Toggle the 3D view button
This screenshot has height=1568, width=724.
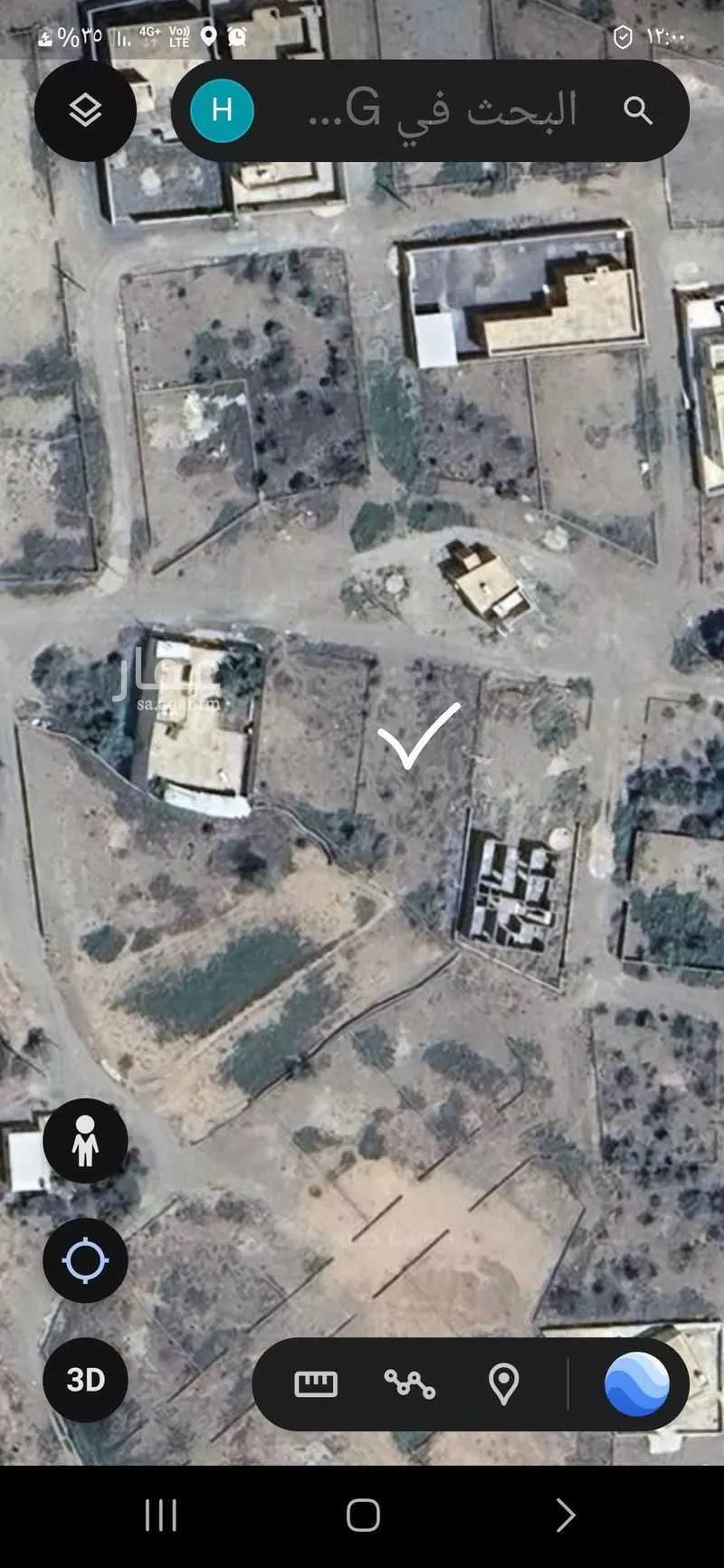pos(85,1380)
